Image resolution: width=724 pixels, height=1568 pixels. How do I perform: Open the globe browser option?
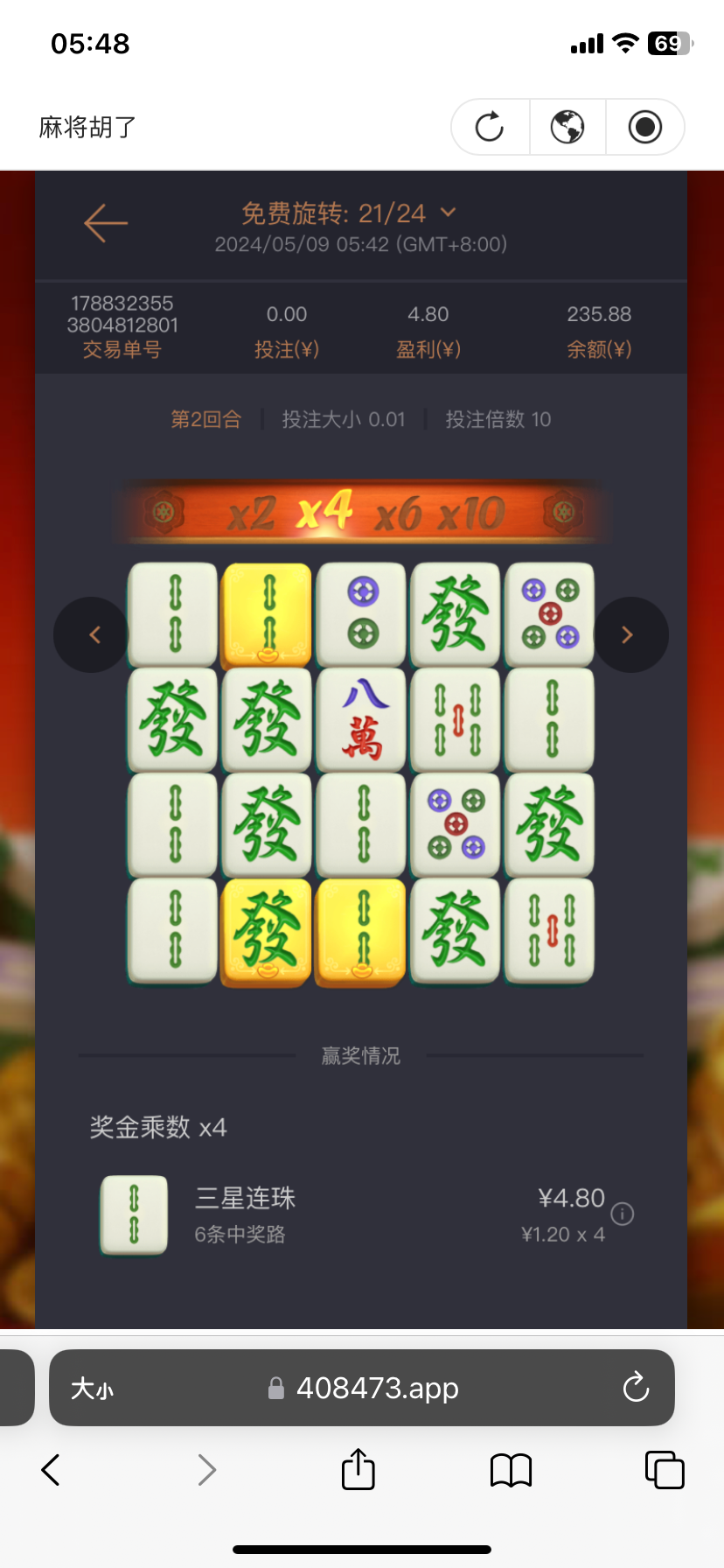tap(567, 128)
